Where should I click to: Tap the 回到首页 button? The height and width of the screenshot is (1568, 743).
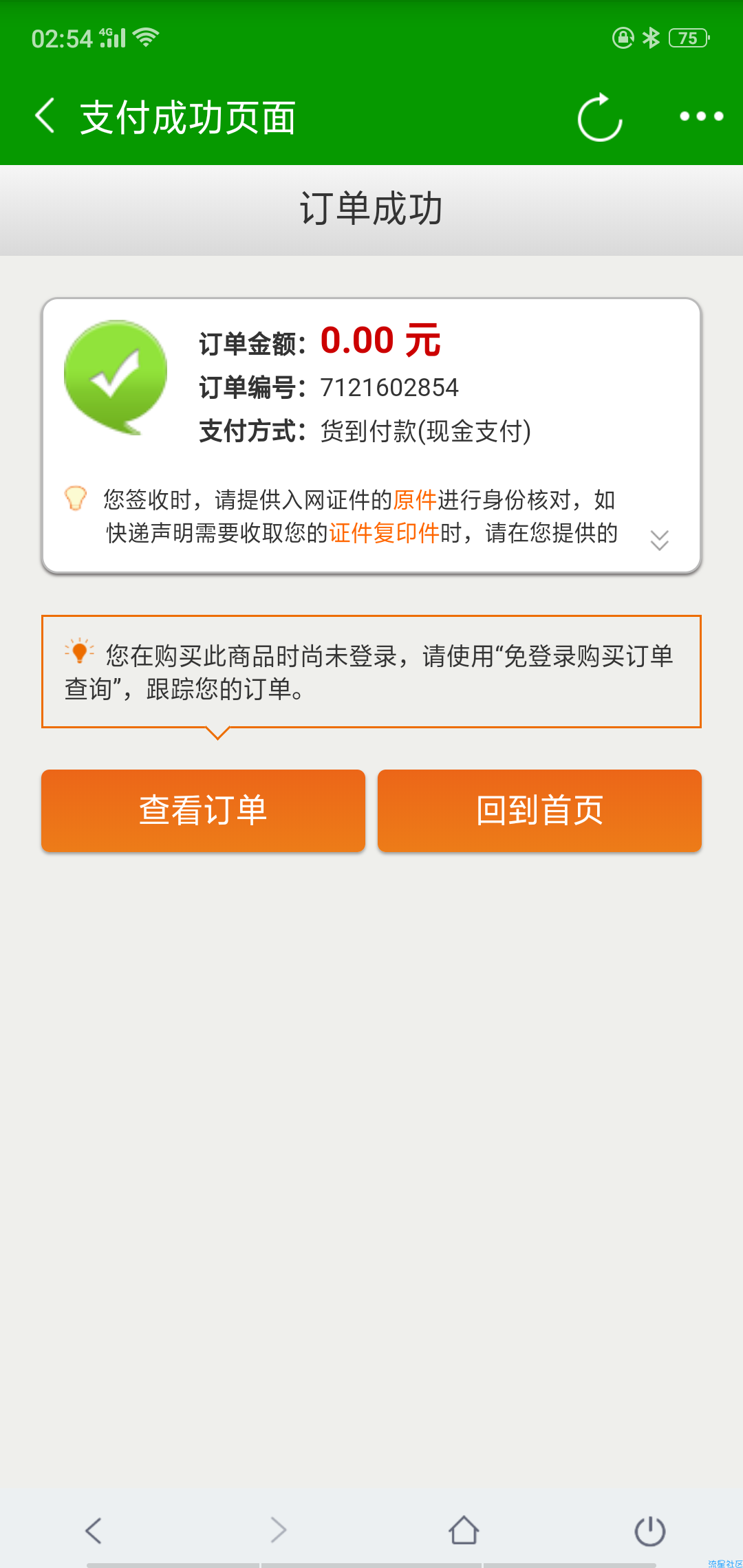click(539, 811)
